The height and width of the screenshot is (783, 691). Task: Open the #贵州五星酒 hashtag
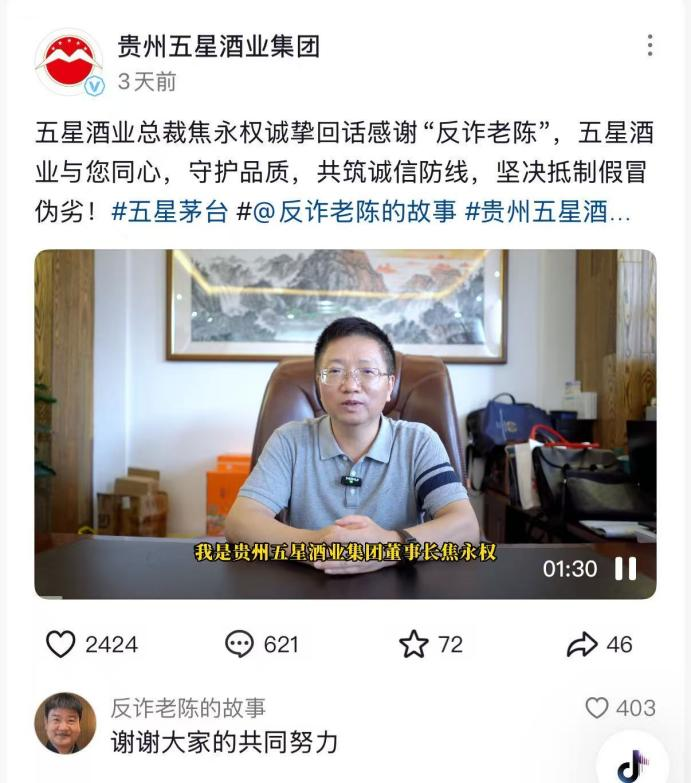(548, 212)
